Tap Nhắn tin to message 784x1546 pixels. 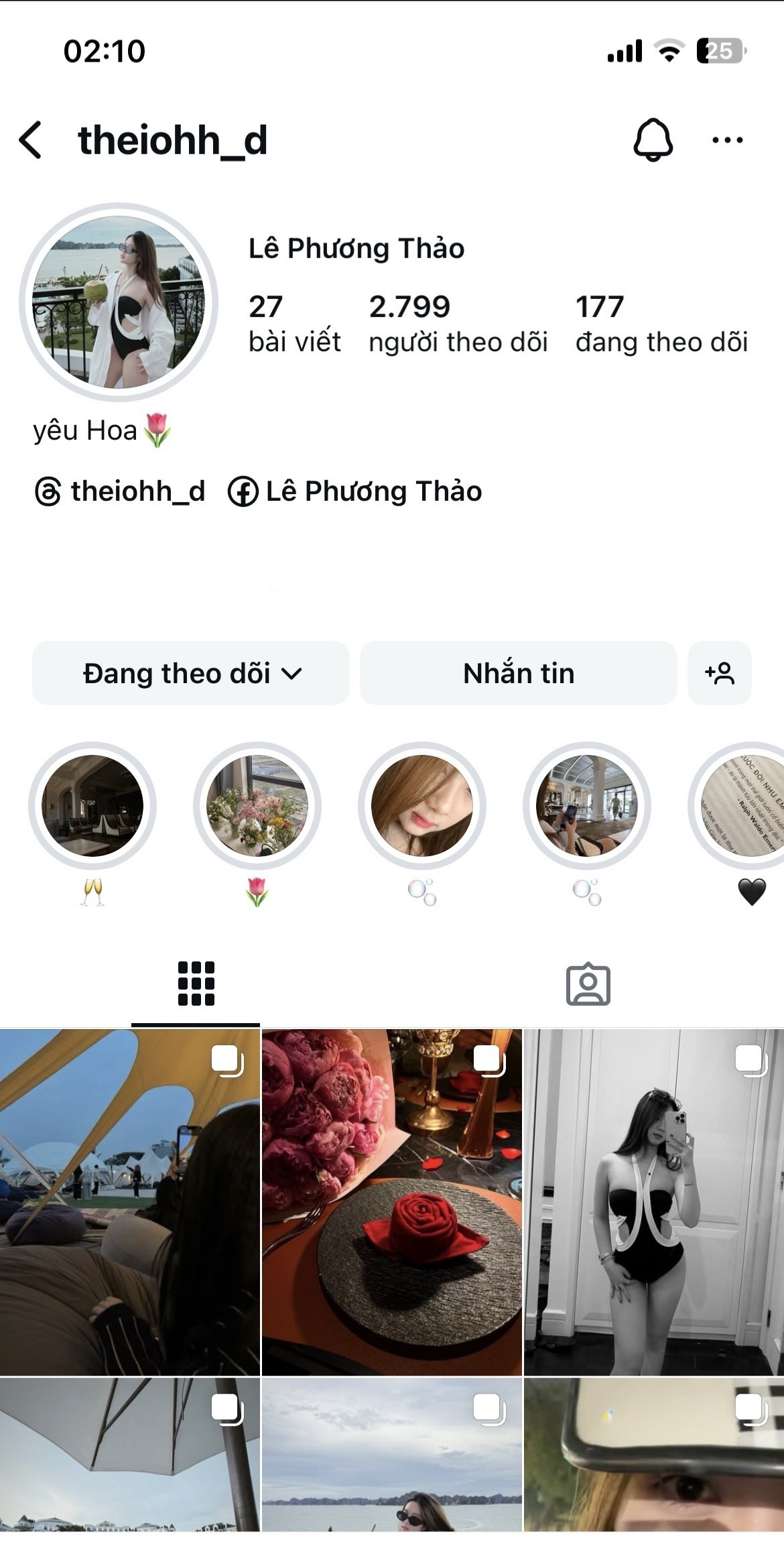[518, 673]
